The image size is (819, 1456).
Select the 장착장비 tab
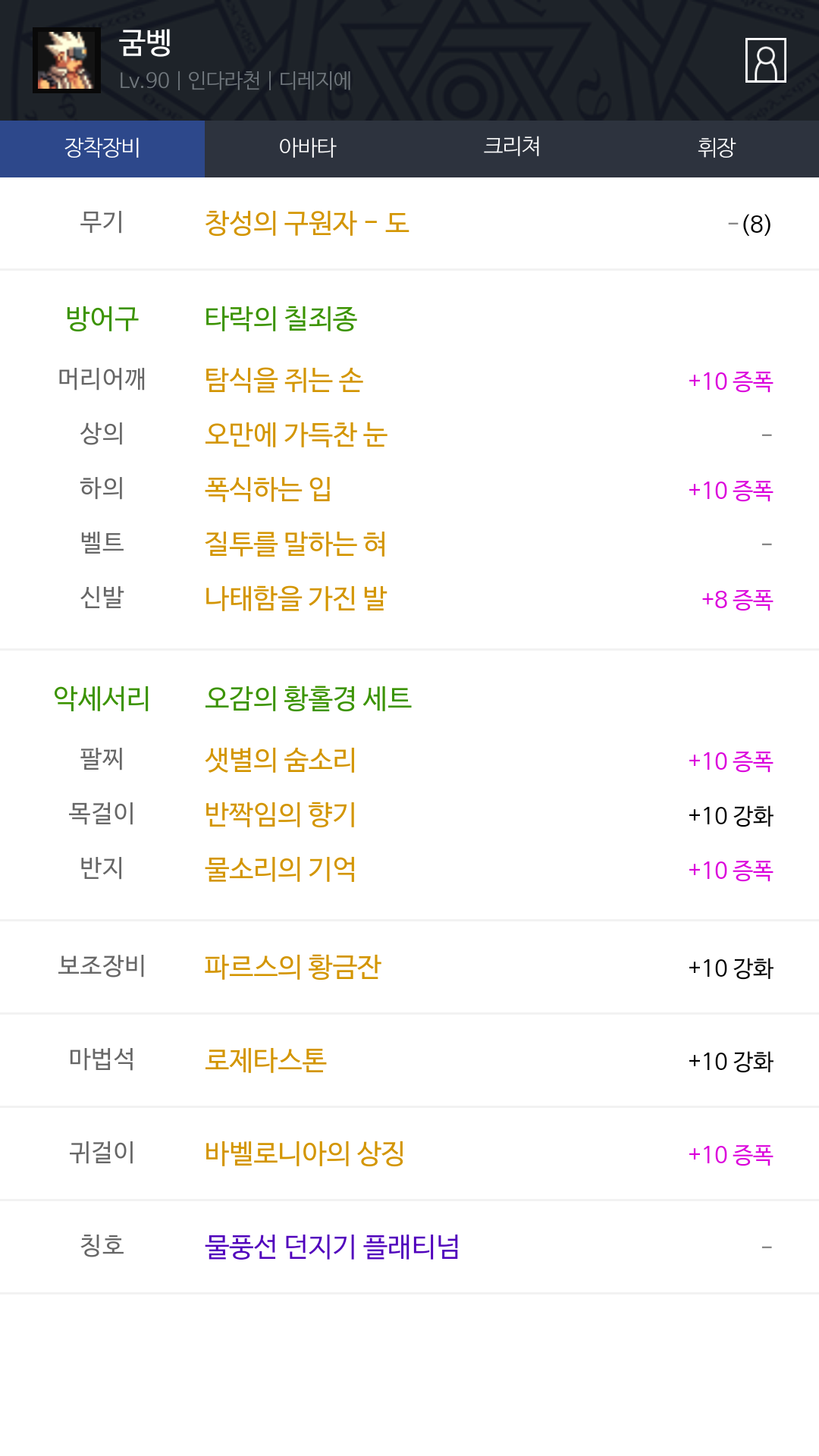102,149
